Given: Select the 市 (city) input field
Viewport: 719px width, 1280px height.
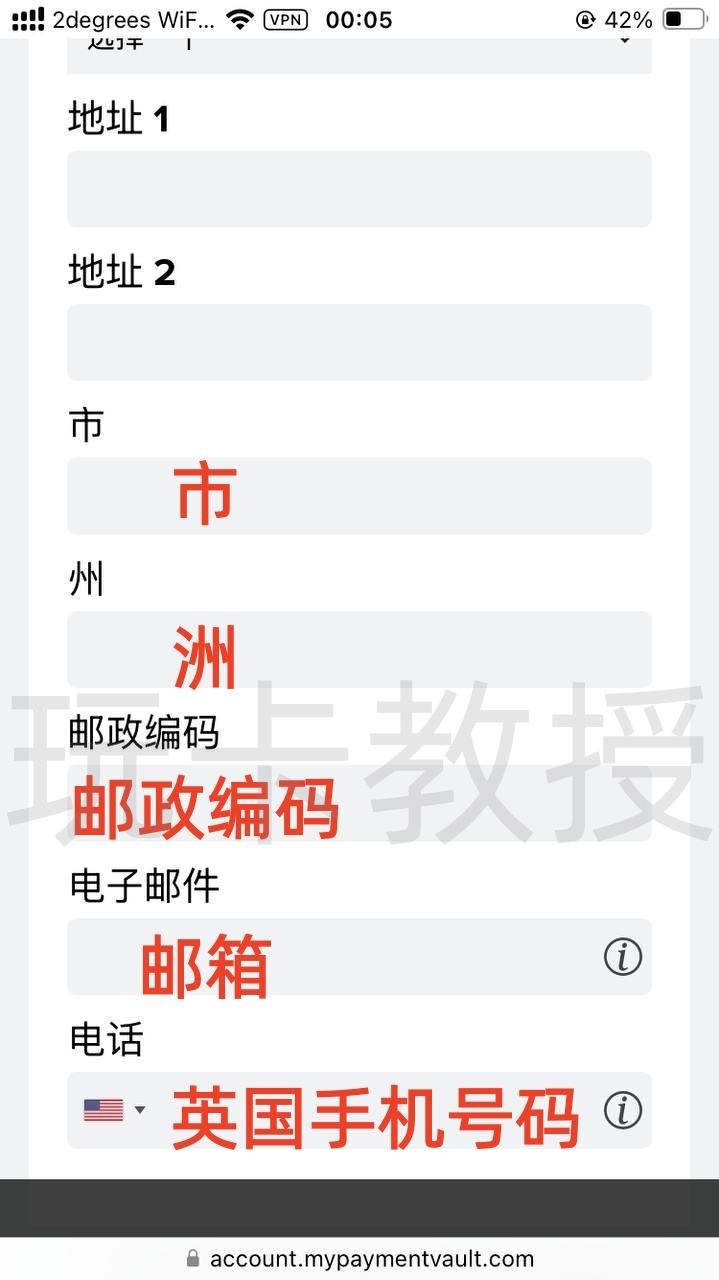Looking at the screenshot, I should pyautogui.click(x=359, y=496).
